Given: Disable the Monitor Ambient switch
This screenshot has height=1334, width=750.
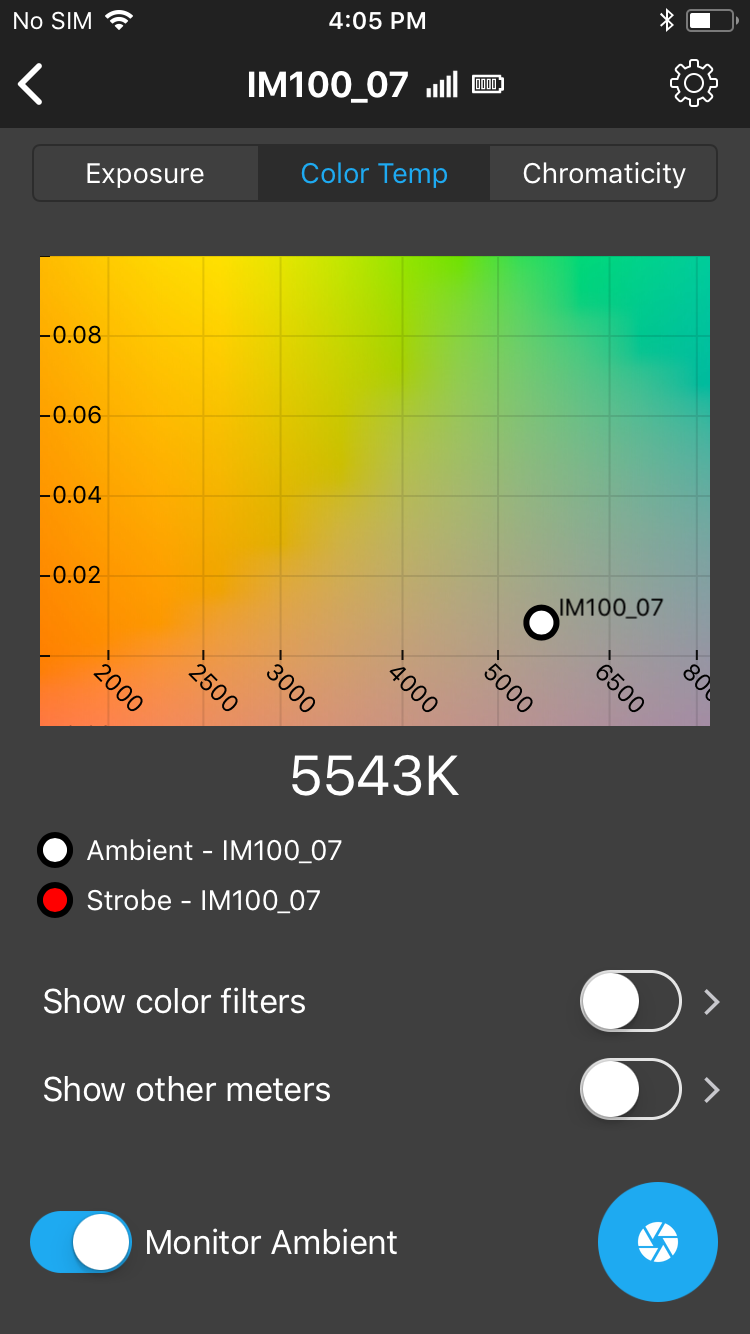Looking at the screenshot, I should point(81,1242).
